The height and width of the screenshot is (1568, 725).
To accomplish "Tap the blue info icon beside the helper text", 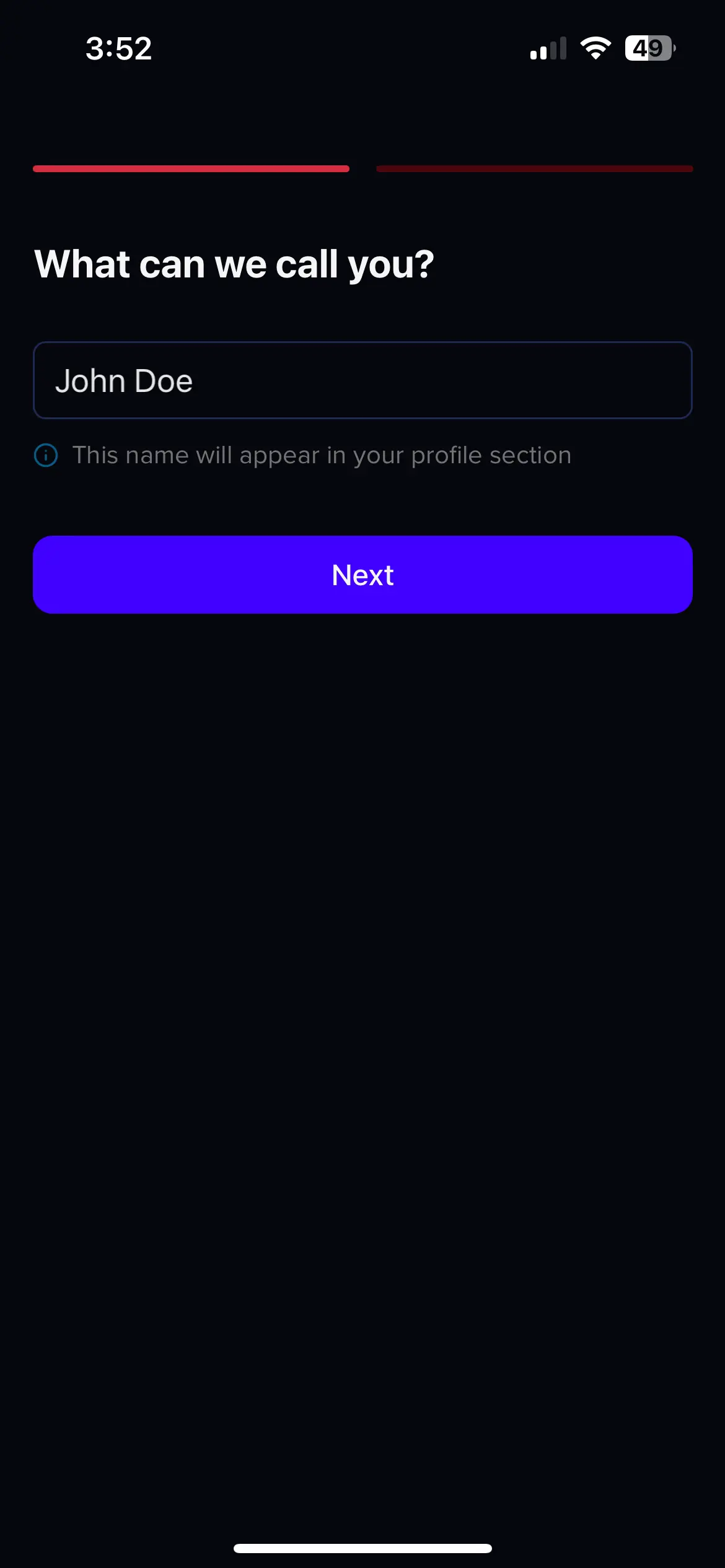I will coord(45,455).
